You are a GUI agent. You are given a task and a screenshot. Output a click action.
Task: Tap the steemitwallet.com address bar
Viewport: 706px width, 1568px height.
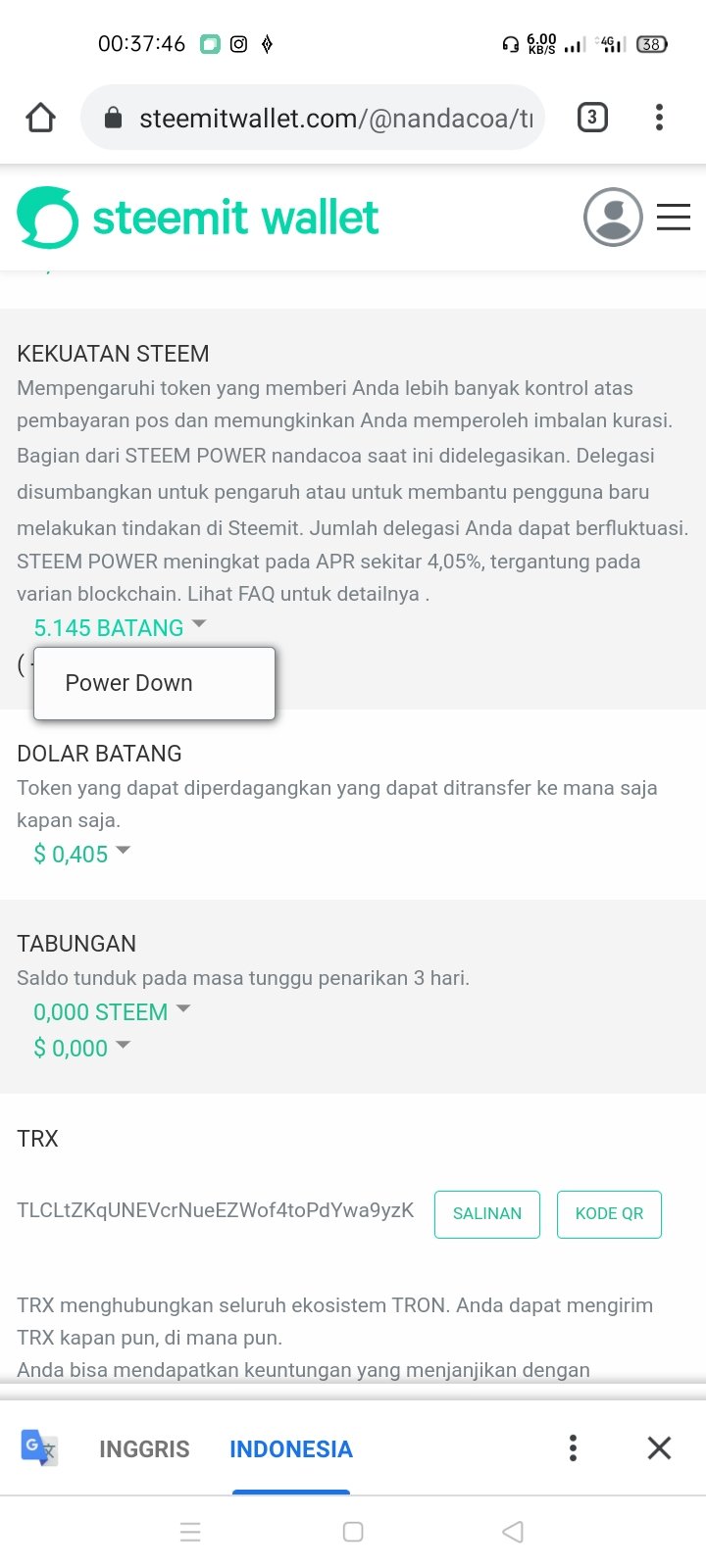(312, 118)
